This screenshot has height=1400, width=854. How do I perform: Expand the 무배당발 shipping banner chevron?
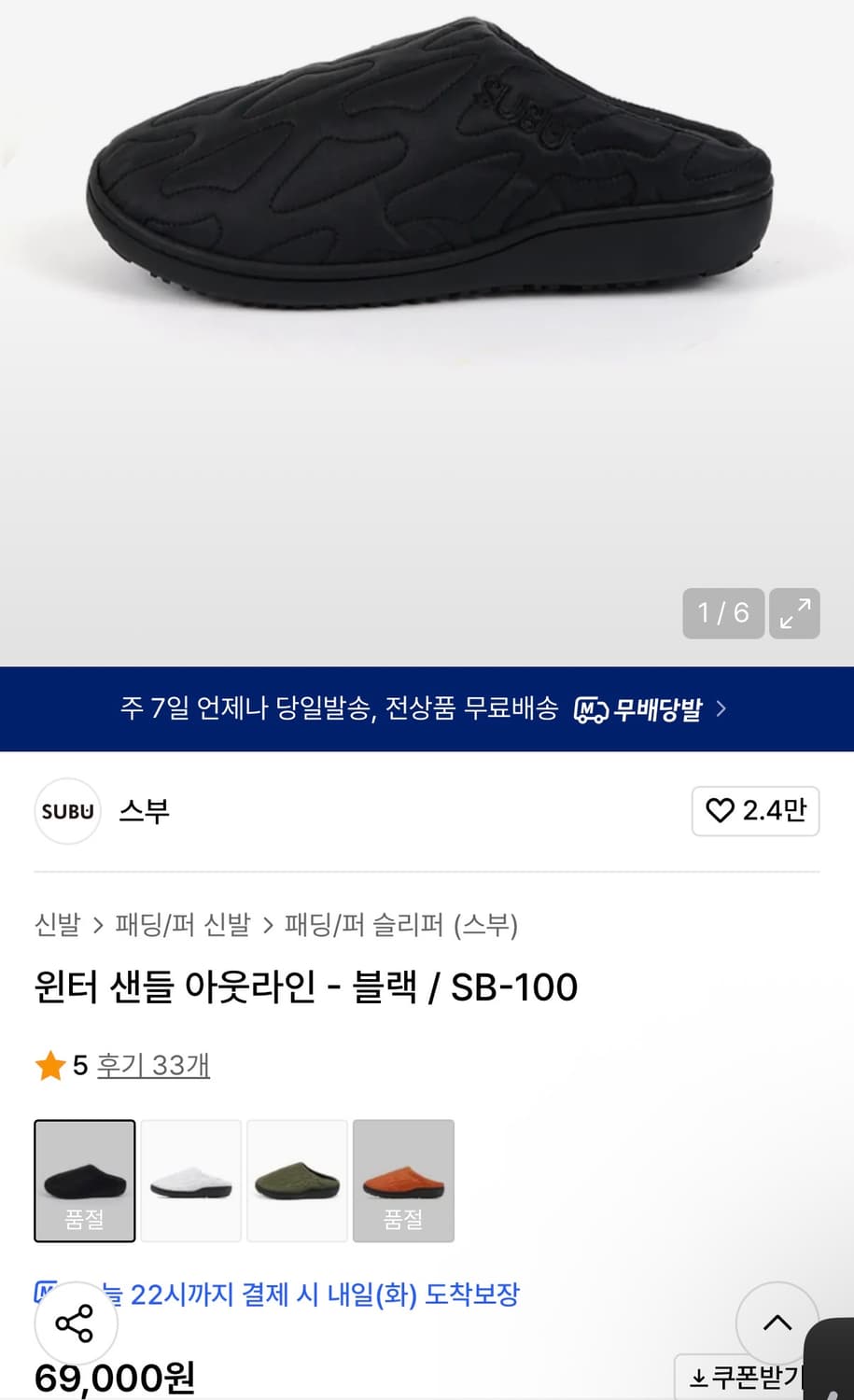click(x=721, y=709)
